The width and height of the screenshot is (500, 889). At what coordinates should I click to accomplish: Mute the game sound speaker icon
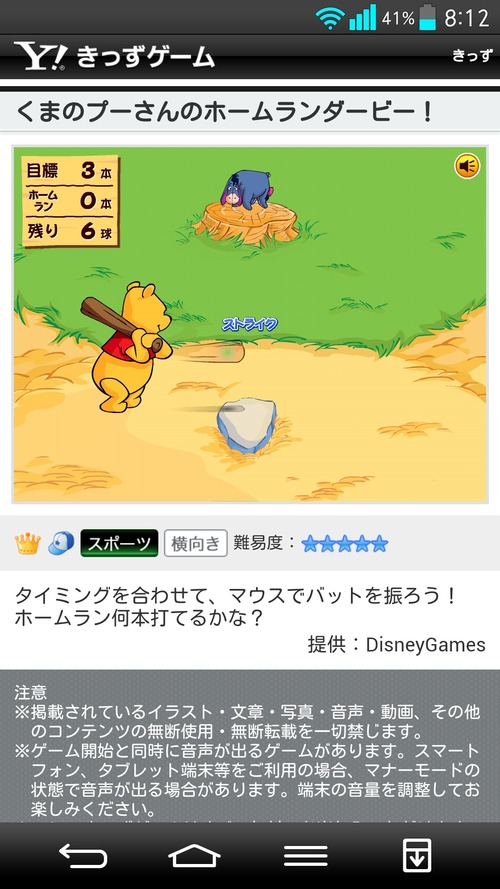pos(467,166)
